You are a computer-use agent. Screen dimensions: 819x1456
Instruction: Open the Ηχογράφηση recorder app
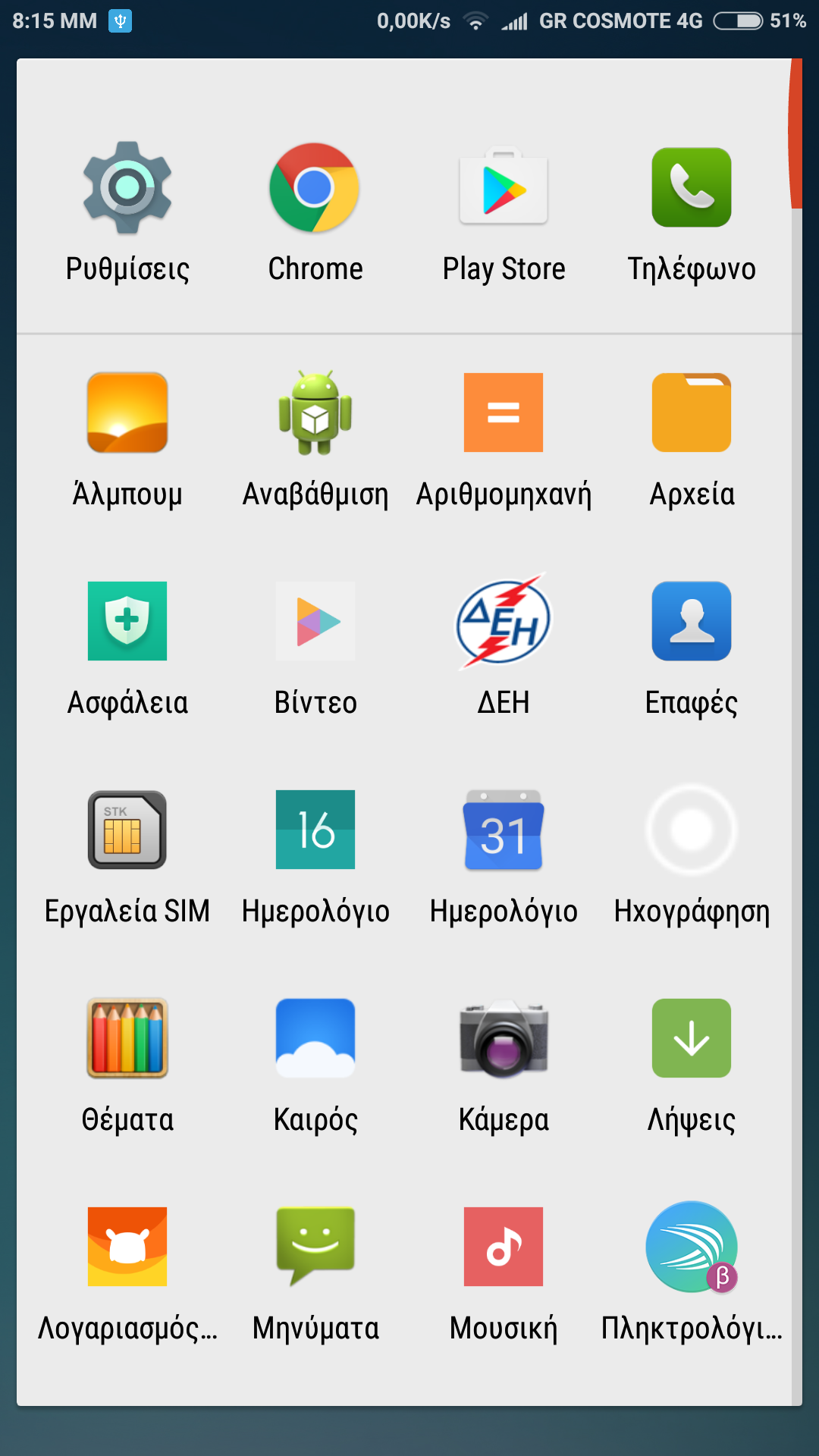(x=691, y=830)
